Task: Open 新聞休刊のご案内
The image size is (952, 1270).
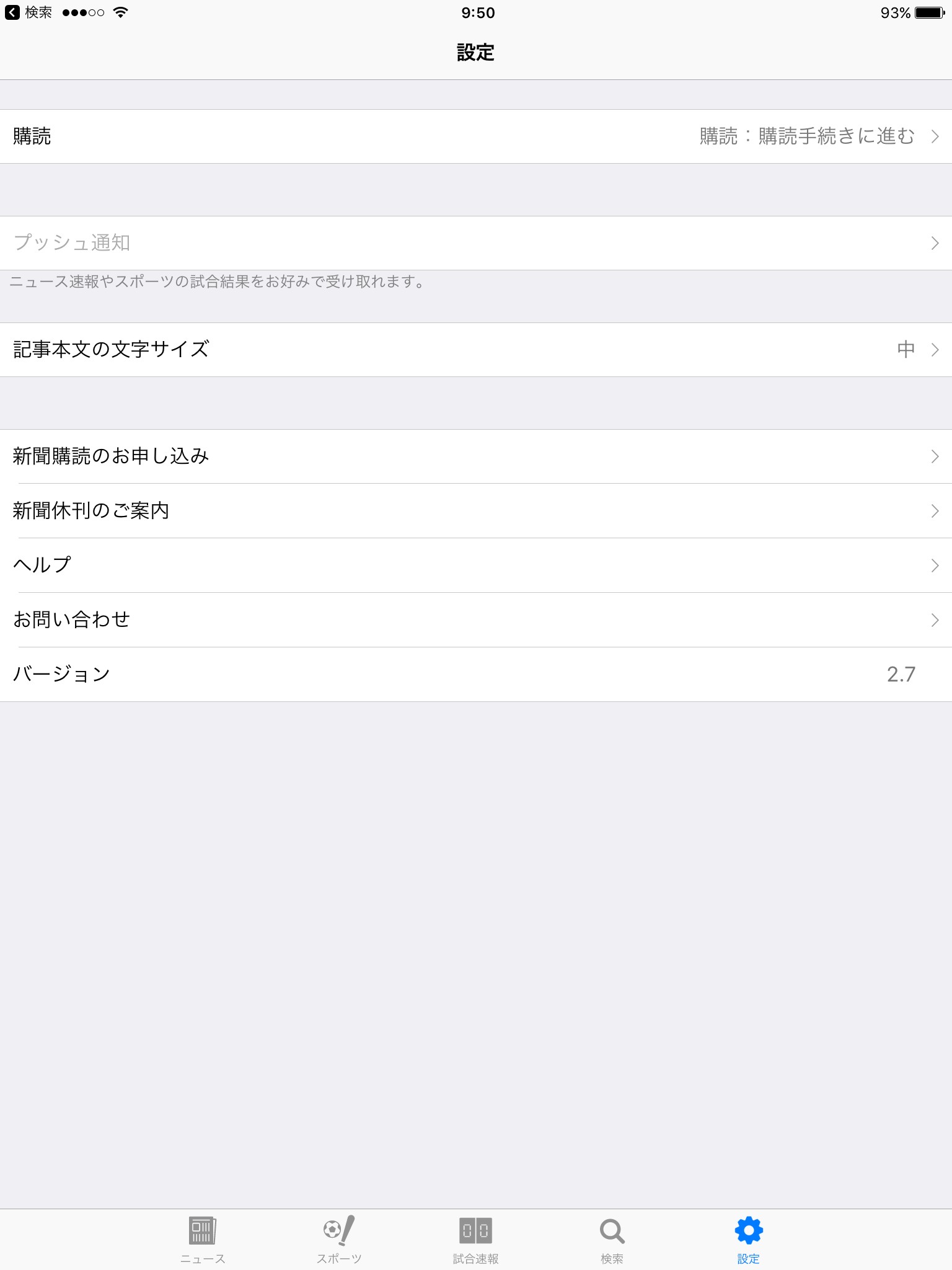Action: (476, 511)
